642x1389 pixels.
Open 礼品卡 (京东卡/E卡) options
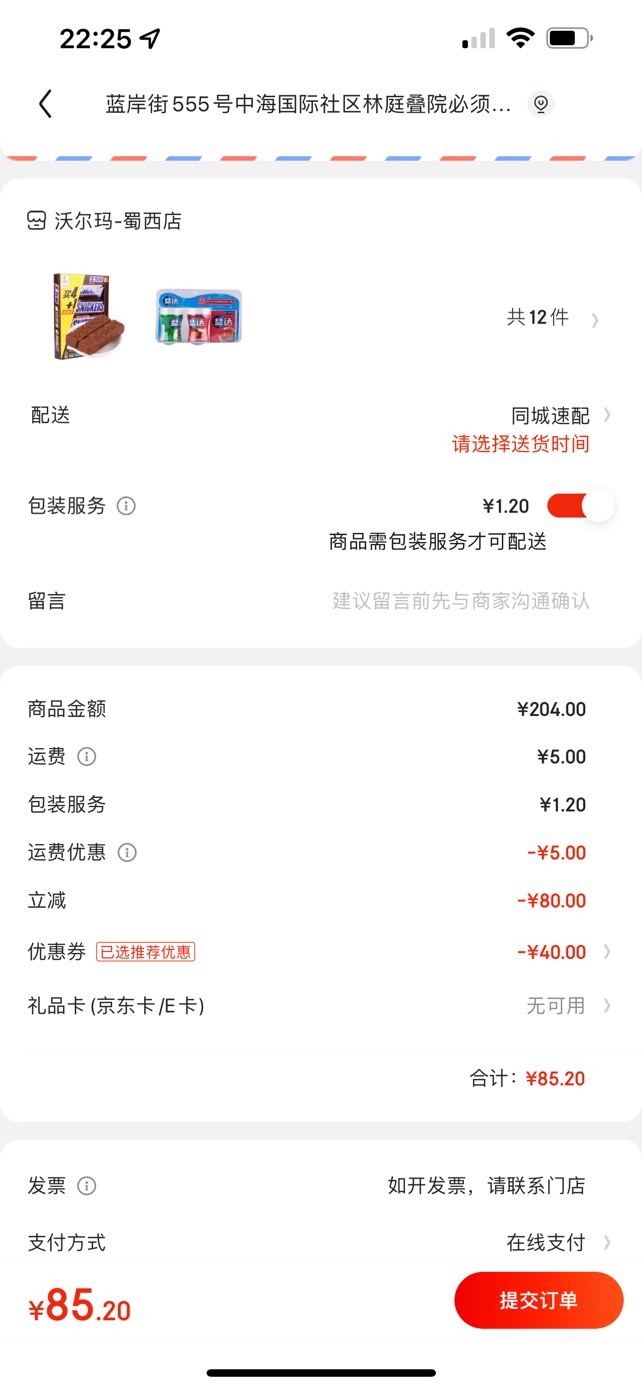pyautogui.click(x=320, y=1006)
